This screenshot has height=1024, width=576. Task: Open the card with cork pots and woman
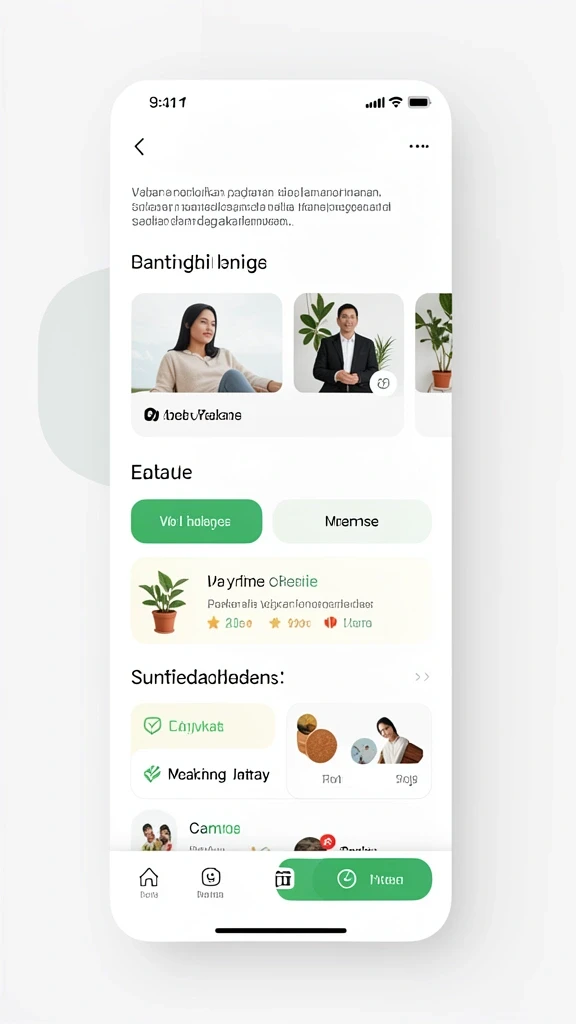[359, 750]
